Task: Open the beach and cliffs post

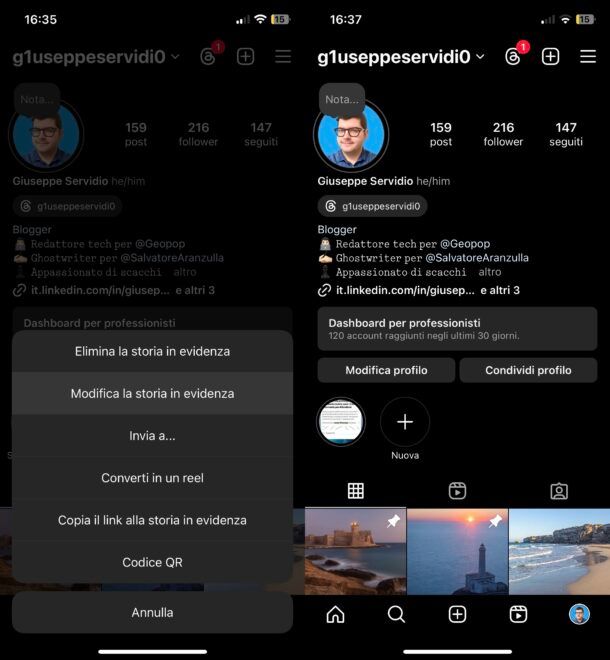Action: (559, 551)
